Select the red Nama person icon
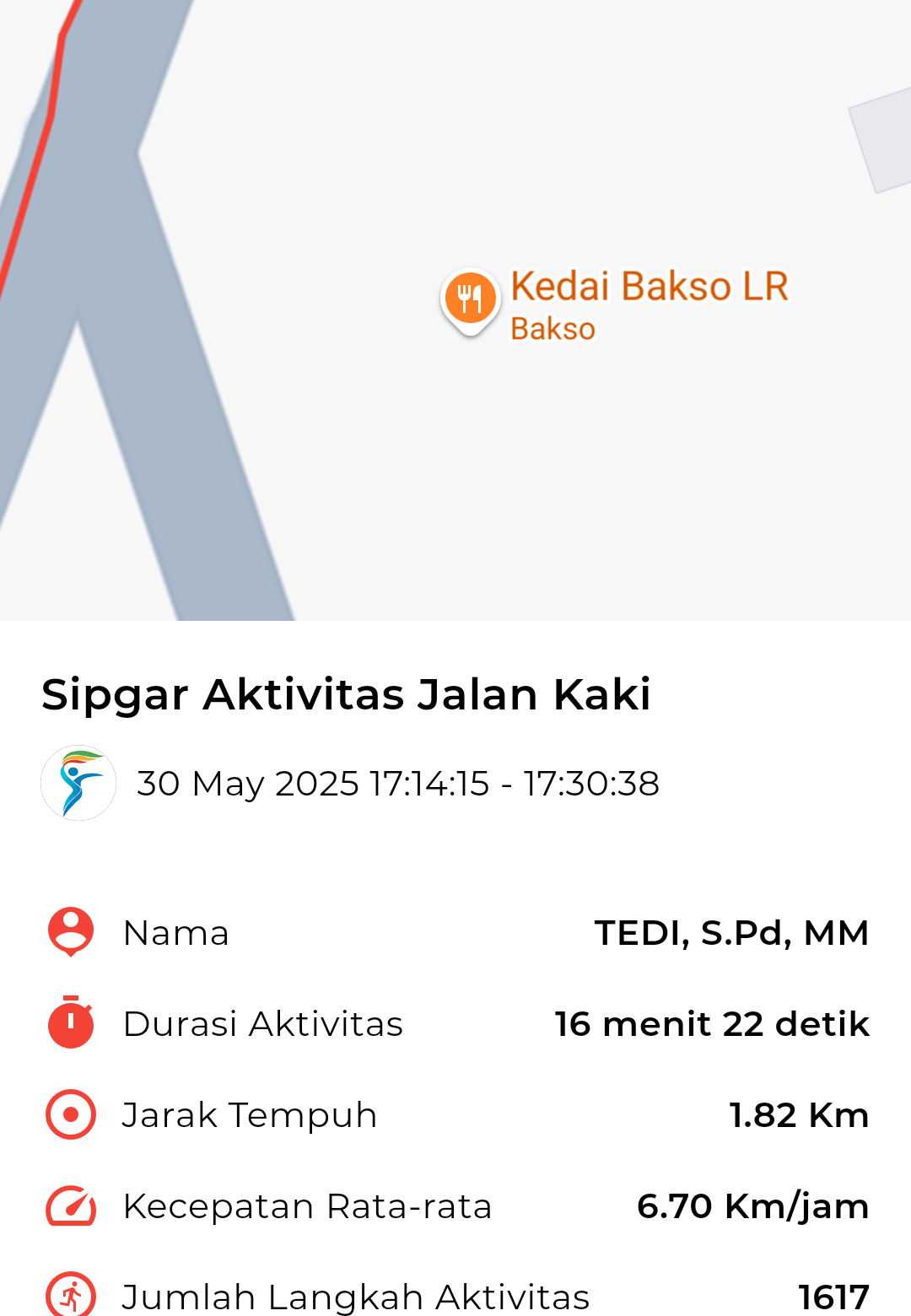The width and height of the screenshot is (911, 1316). pyautogui.click(x=69, y=932)
